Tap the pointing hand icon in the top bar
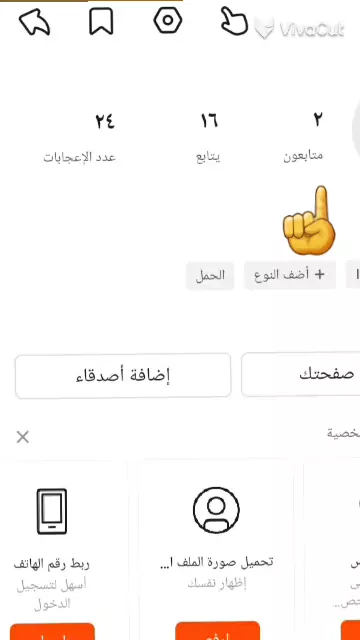 coord(234,21)
